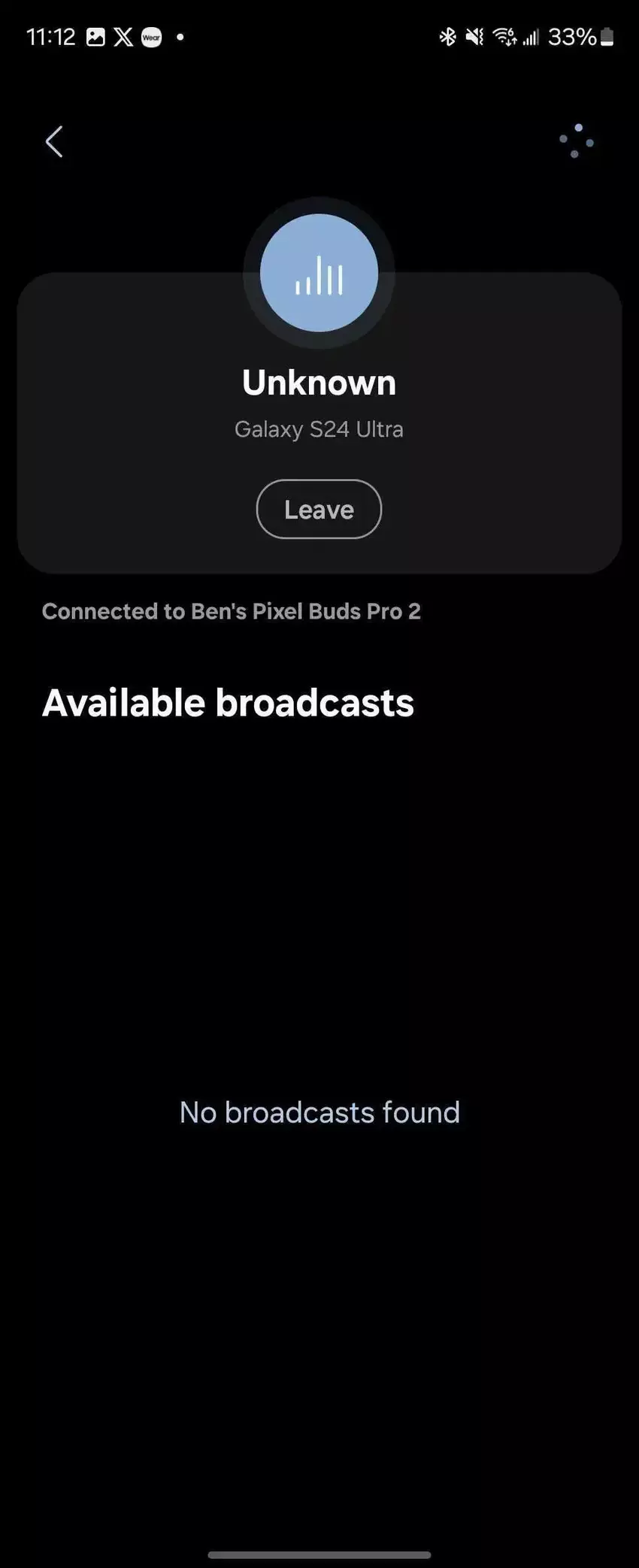Viewport: 639px width, 1568px height.
Task: Leave the Unknown broadcast
Action: pyautogui.click(x=319, y=509)
